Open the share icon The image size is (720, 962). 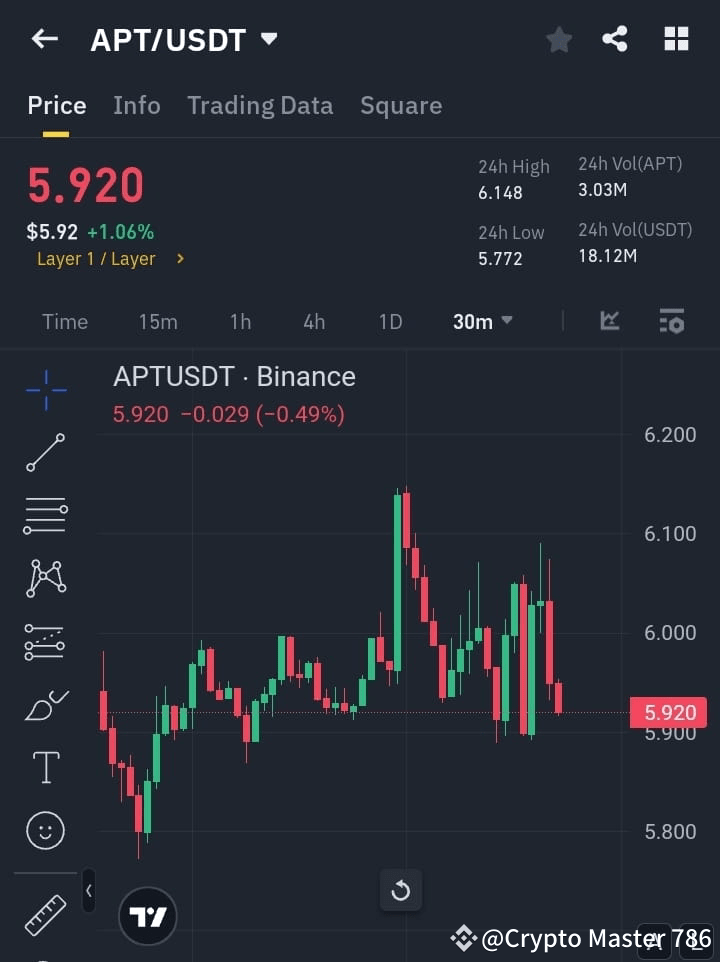pos(616,39)
